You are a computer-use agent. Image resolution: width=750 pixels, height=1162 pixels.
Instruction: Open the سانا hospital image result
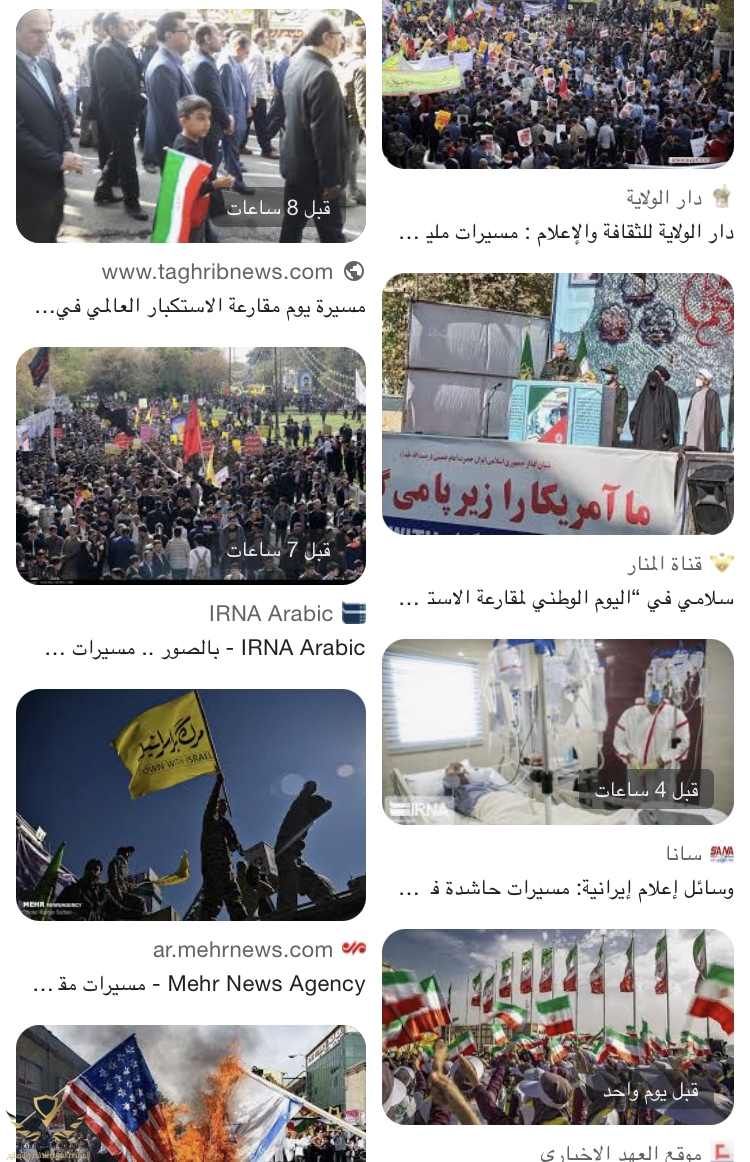pyautogui.click(x=557, y=731)
